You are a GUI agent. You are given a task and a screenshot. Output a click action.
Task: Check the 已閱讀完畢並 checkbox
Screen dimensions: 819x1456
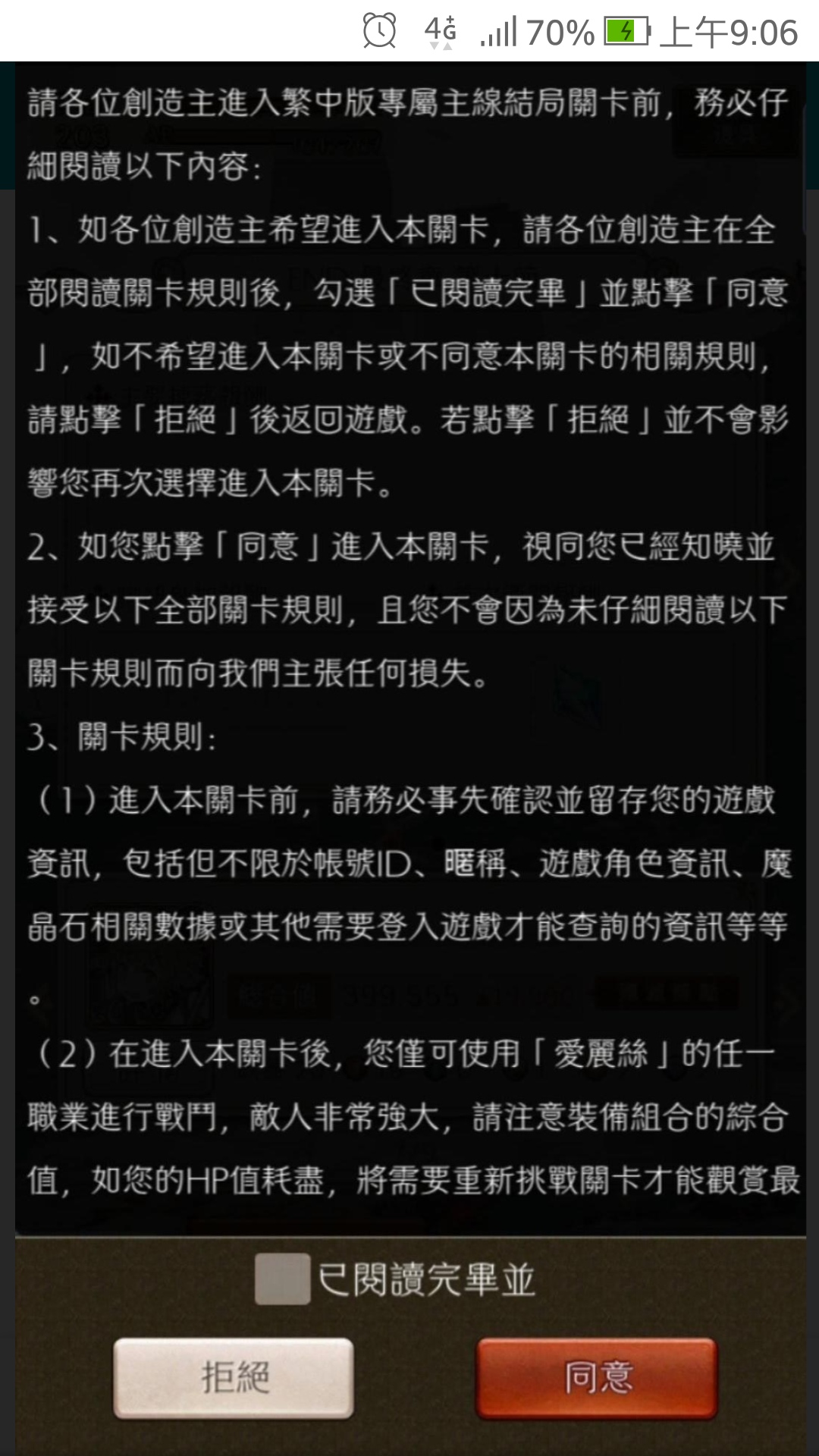click(x=282, y=1279)
